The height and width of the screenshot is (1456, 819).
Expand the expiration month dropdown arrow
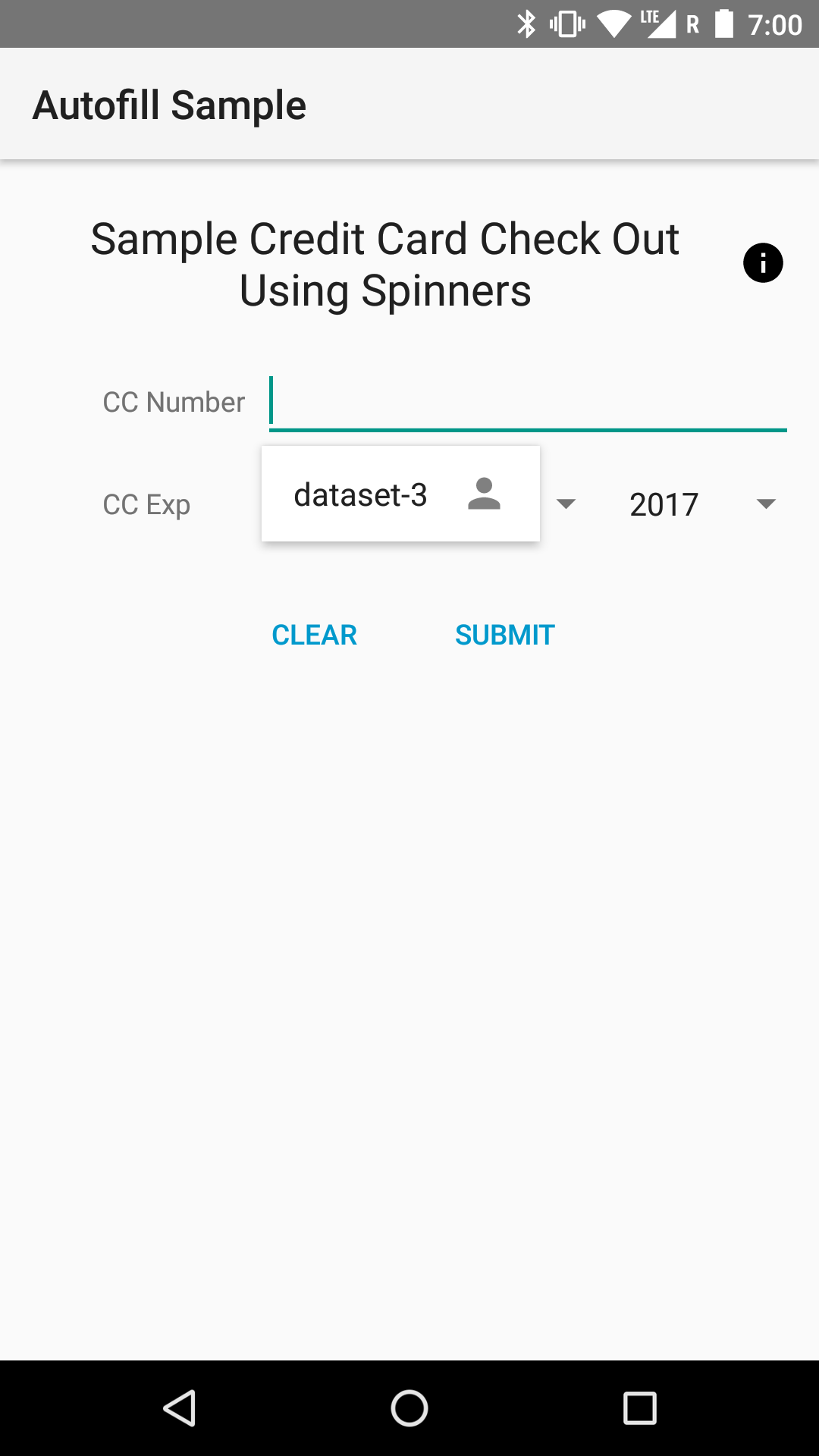coord(566,504)
